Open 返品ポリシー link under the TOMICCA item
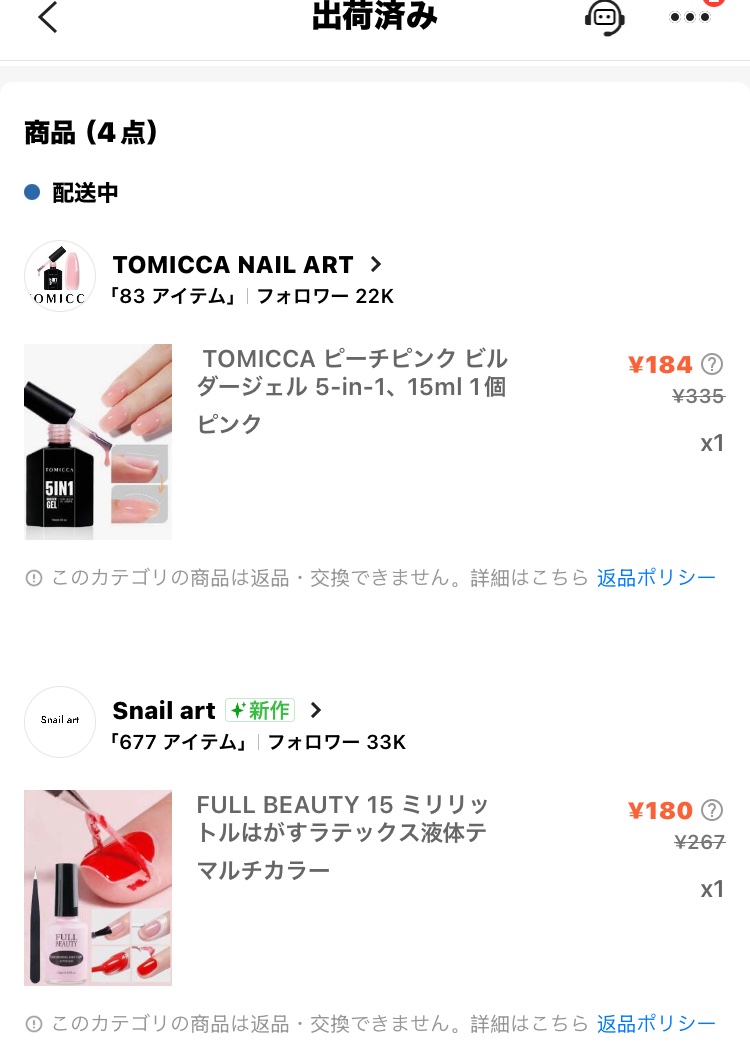Screen dimensions: 750x1052 pos(656,578)
